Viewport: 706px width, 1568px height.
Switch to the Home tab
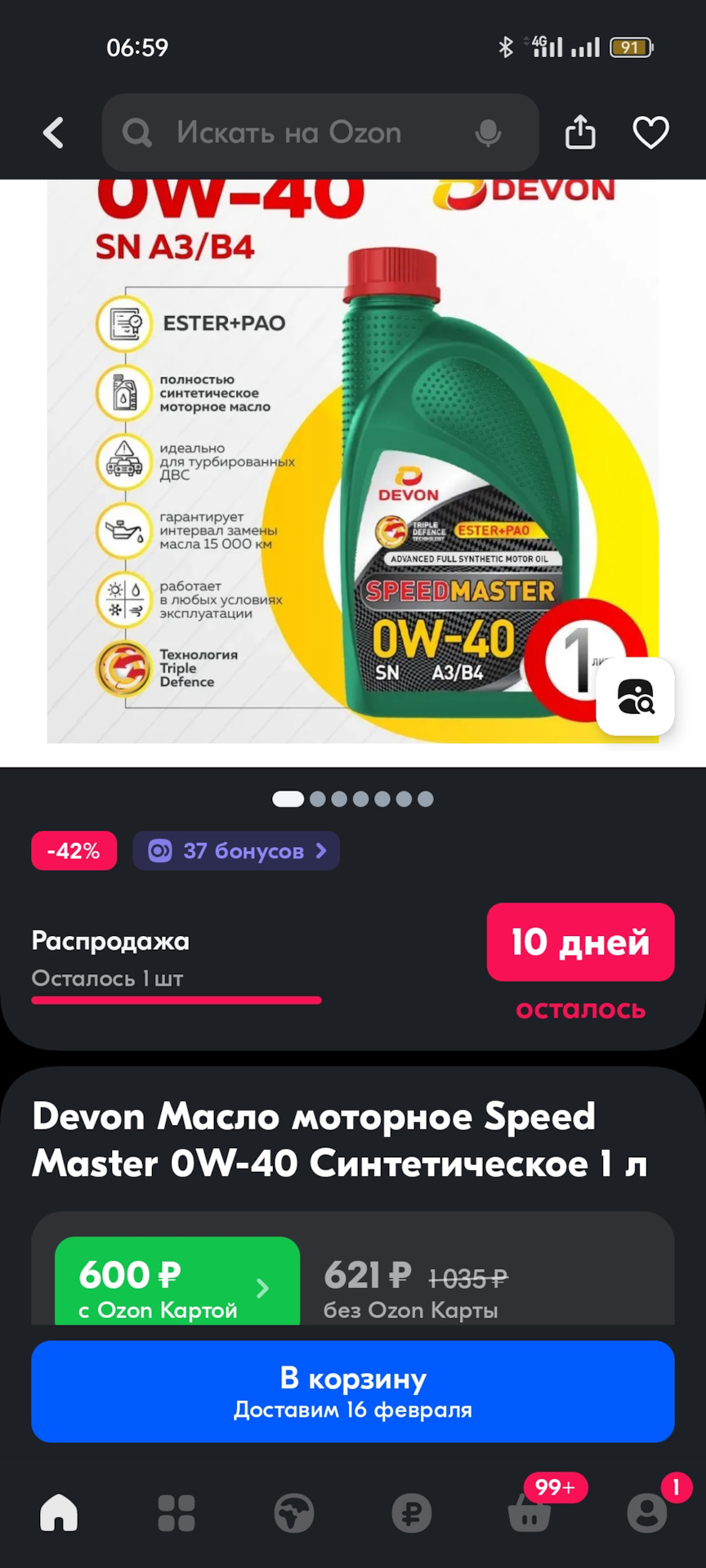(59, 1512)
